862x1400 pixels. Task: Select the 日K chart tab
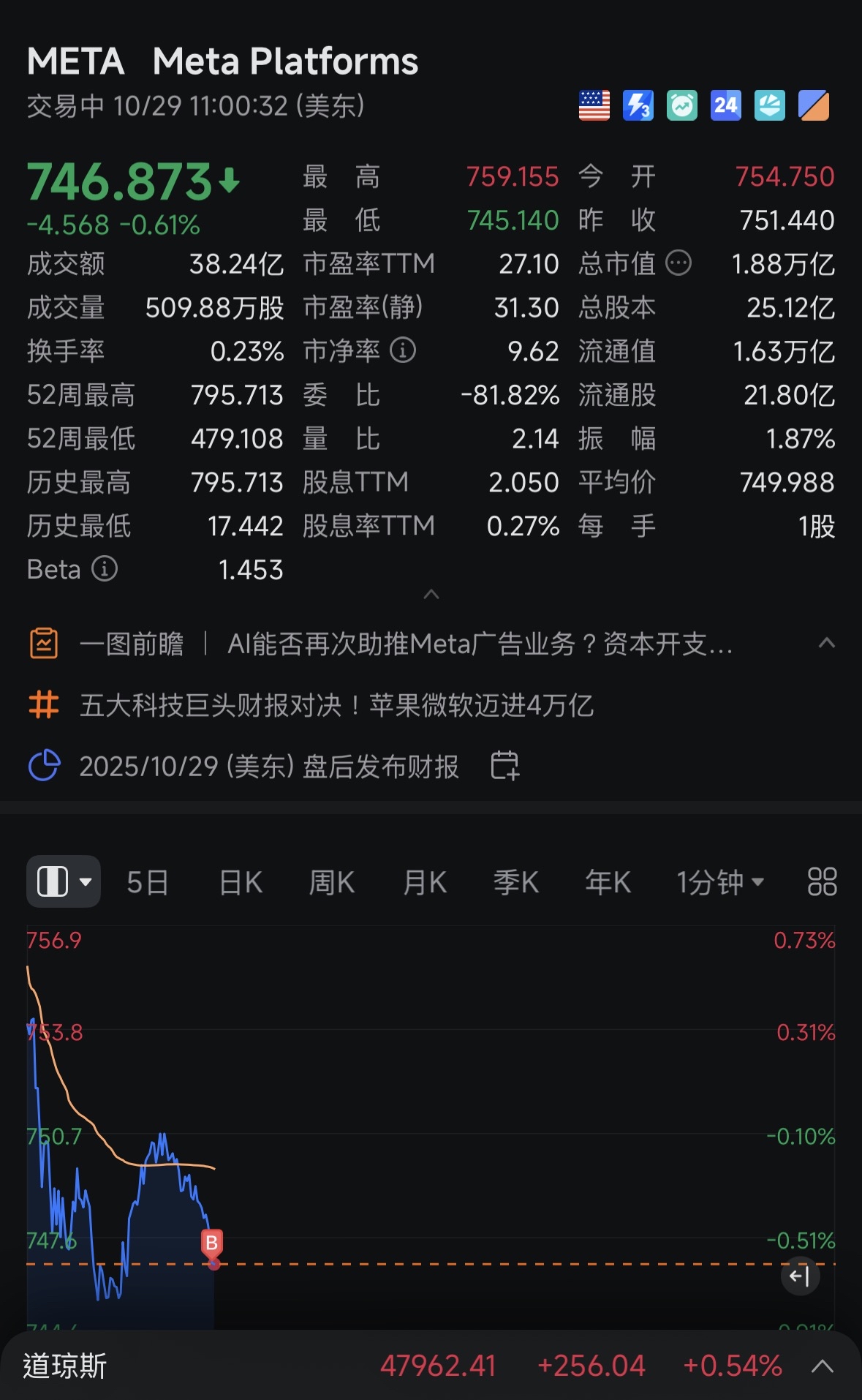[241, 882]
